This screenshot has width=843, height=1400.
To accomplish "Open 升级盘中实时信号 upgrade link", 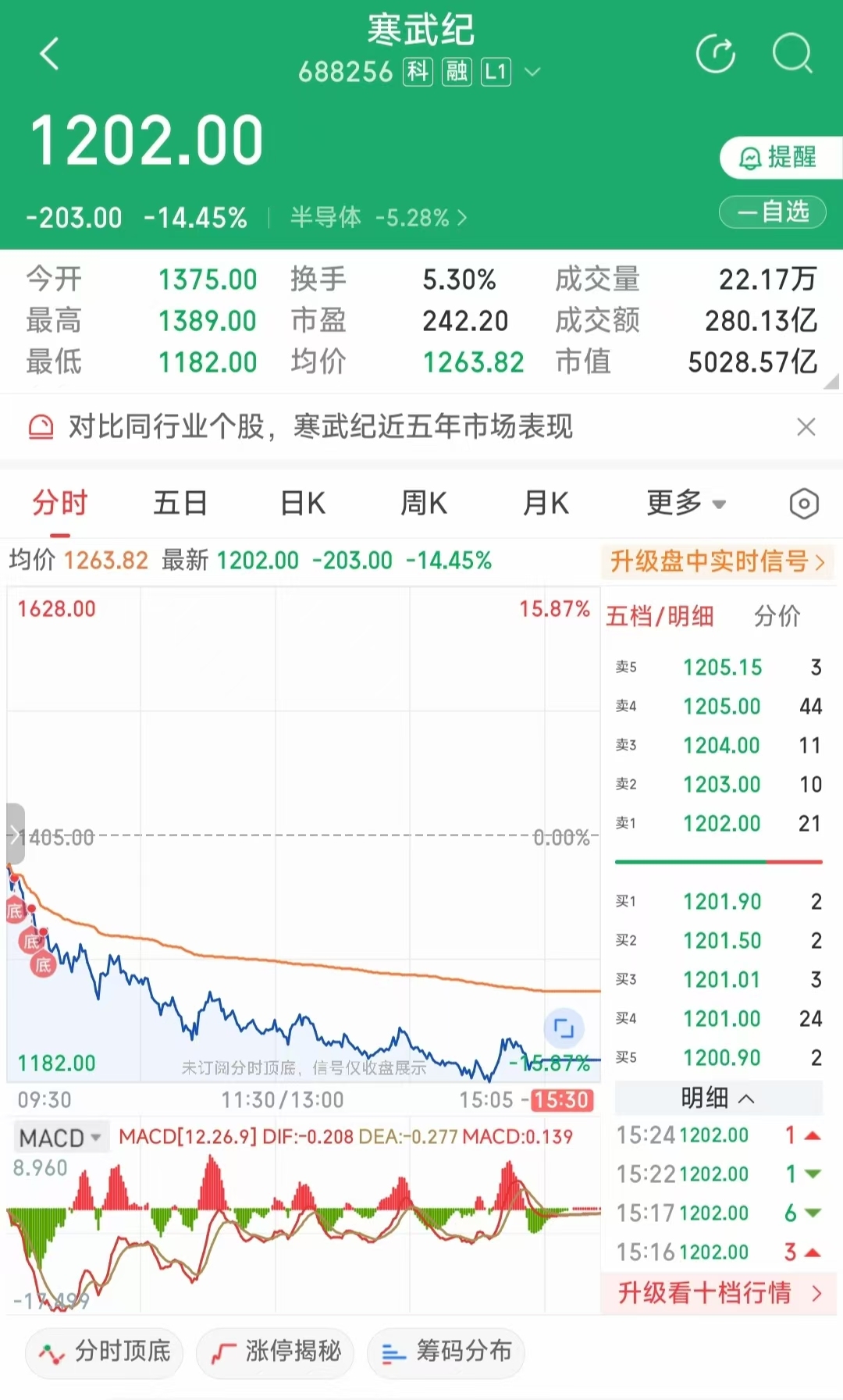I will [x=714, y=561].
